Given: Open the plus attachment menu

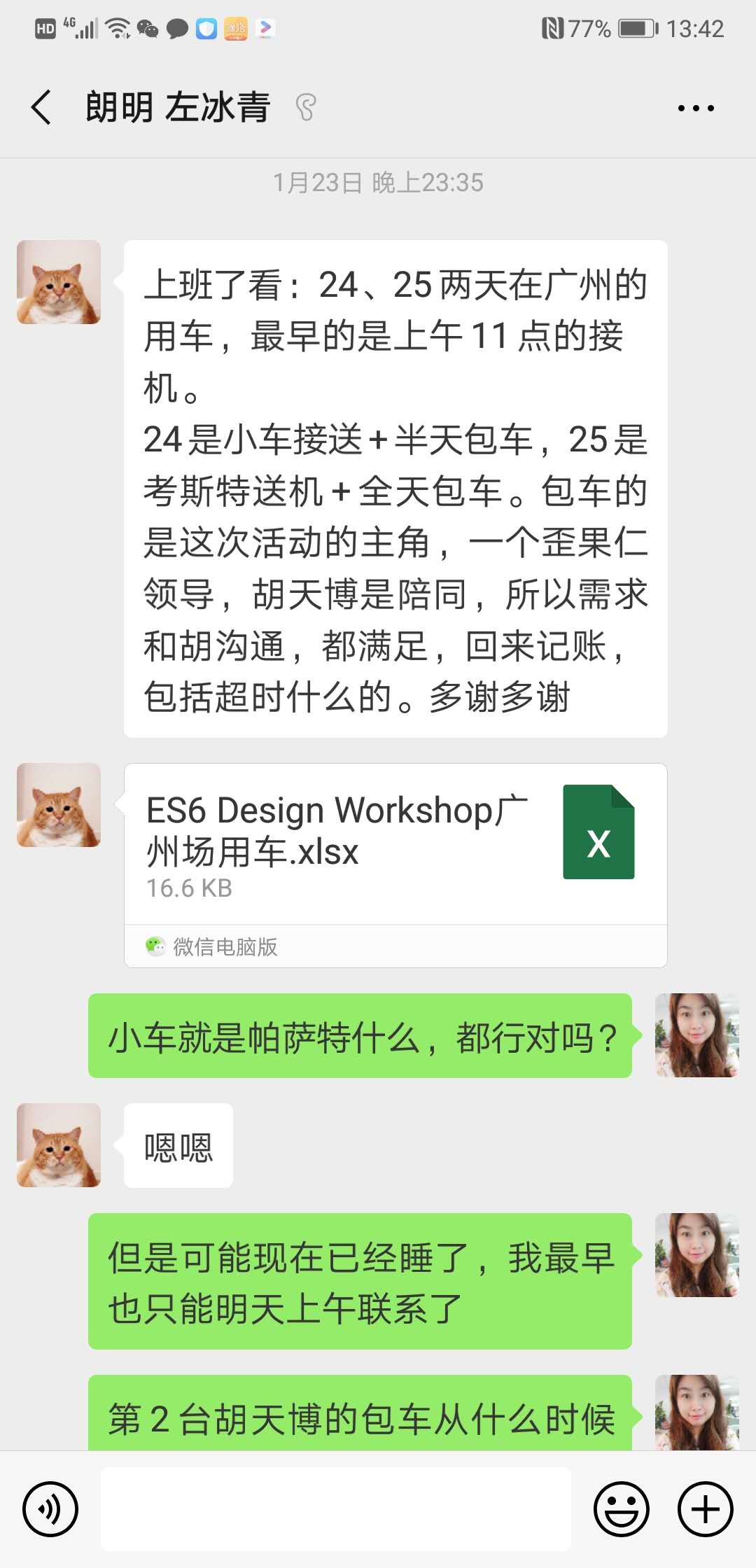Looking at the screenshot, I should (705, 1508).
